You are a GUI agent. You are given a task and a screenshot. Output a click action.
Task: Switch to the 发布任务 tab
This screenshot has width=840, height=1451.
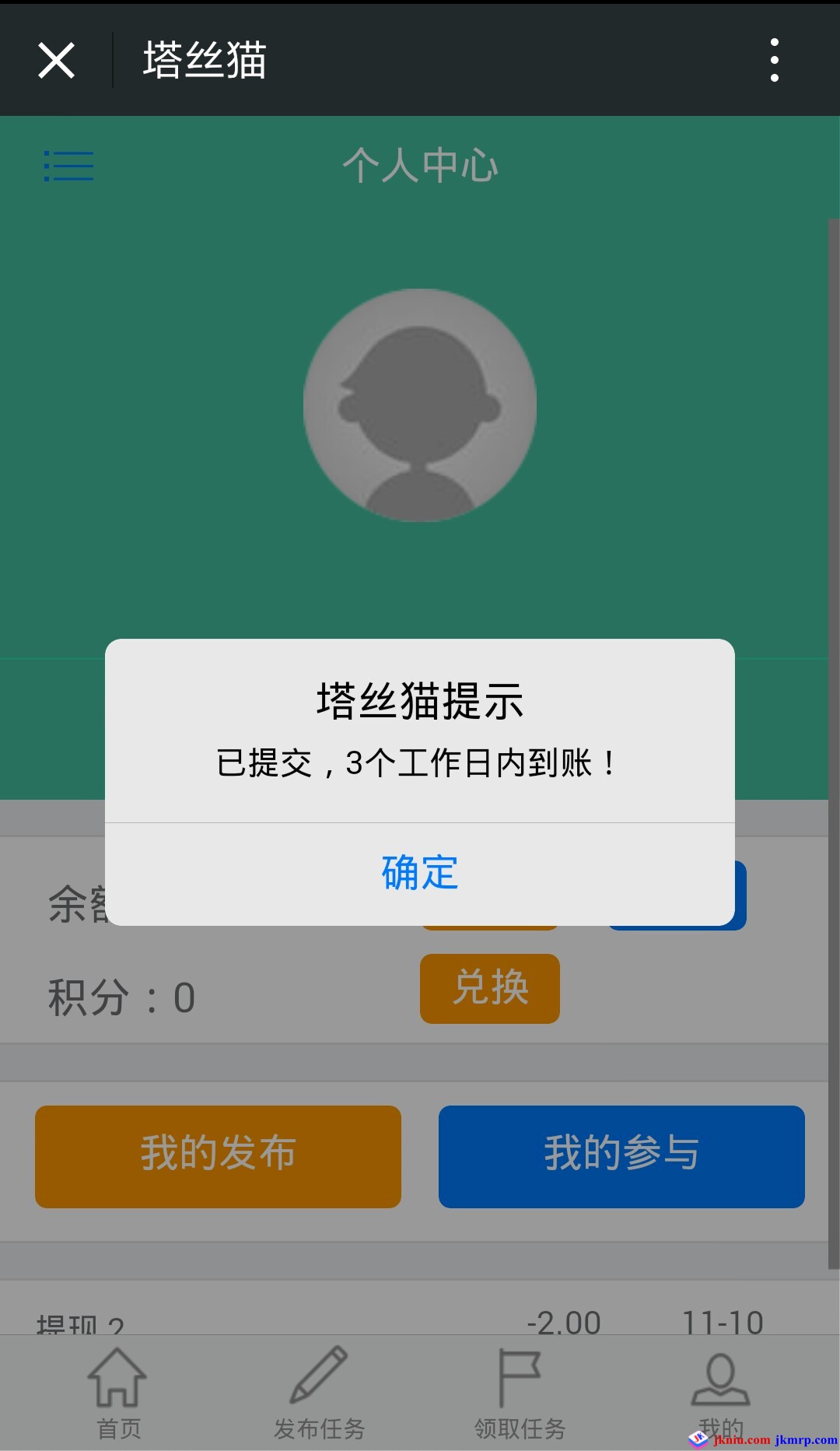(x=319, y=1393)
